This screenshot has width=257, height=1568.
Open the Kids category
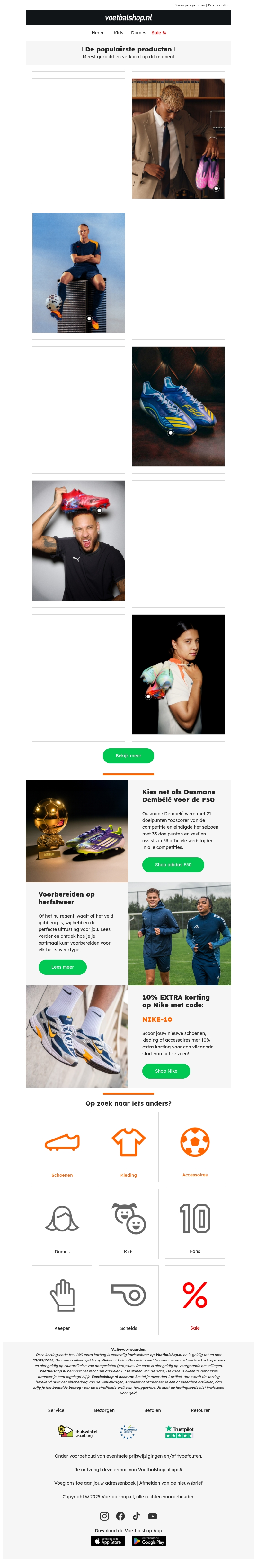pos(119,33)
